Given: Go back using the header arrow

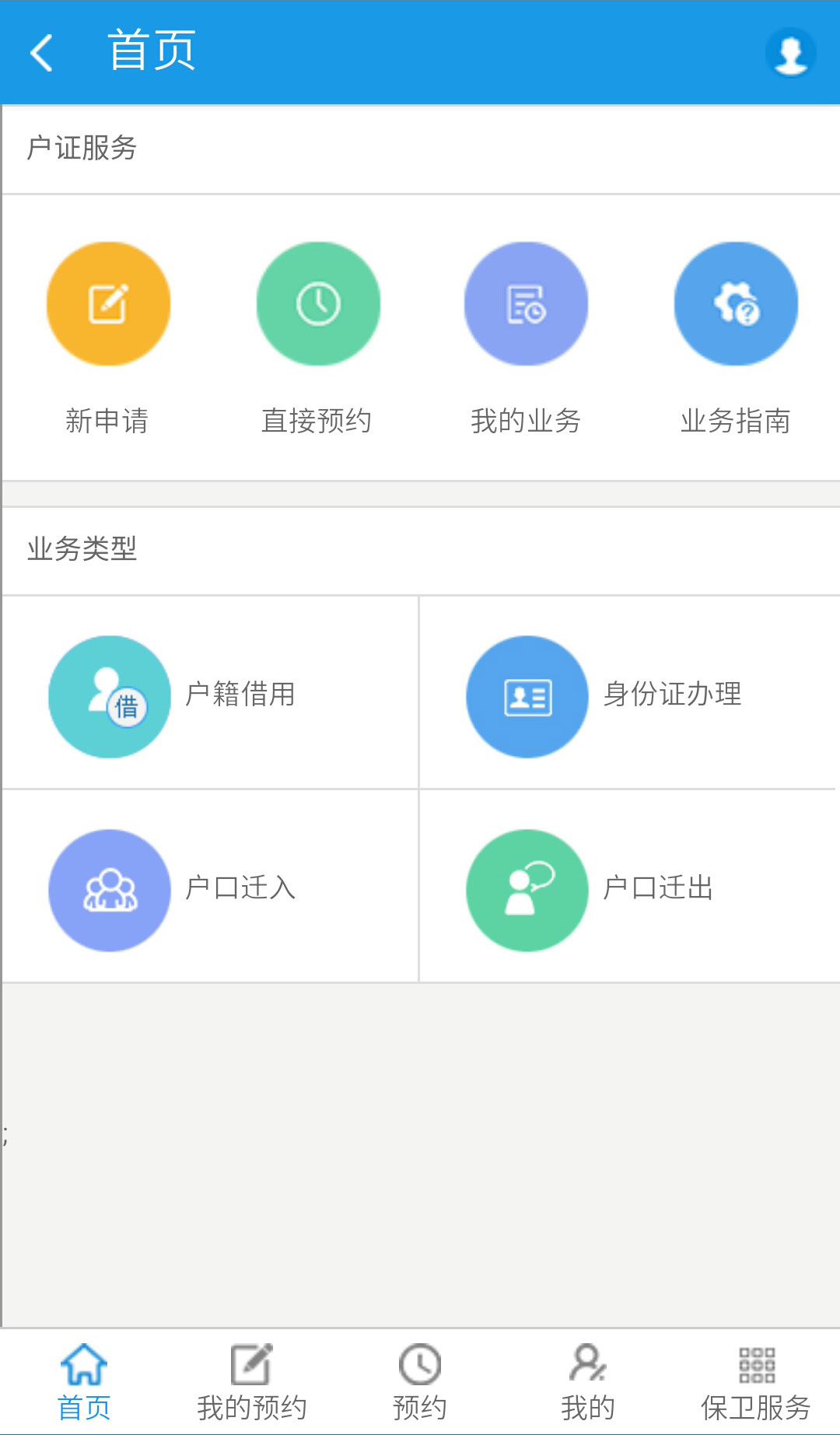Looking at the screenshot, I should [42, 52].
